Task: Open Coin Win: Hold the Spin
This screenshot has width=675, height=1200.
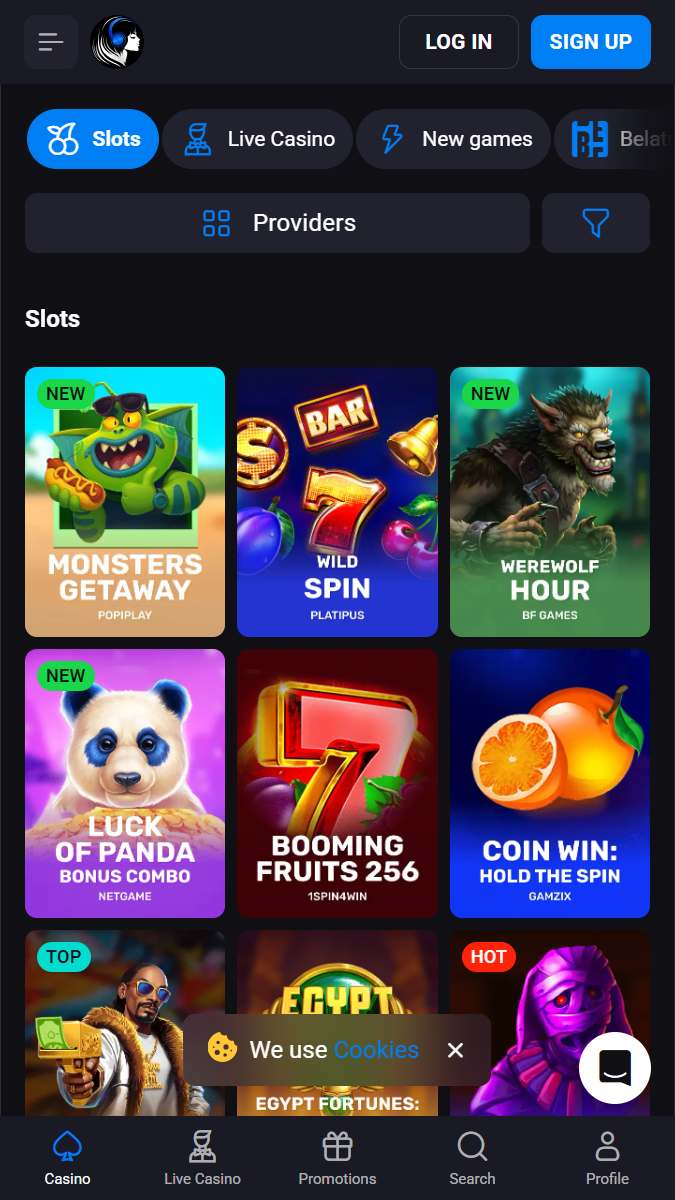Action: point(550,783)
